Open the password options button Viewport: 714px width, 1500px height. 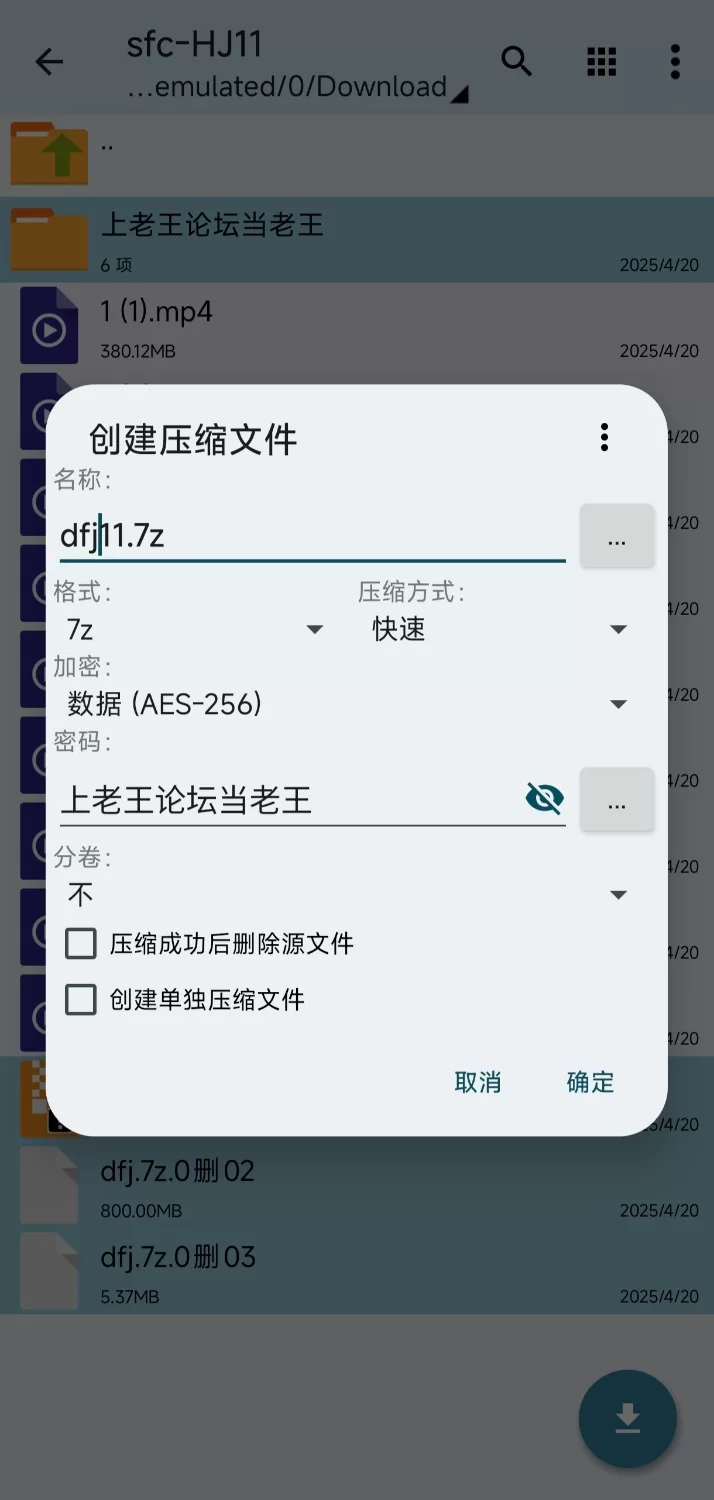[617, 800]
